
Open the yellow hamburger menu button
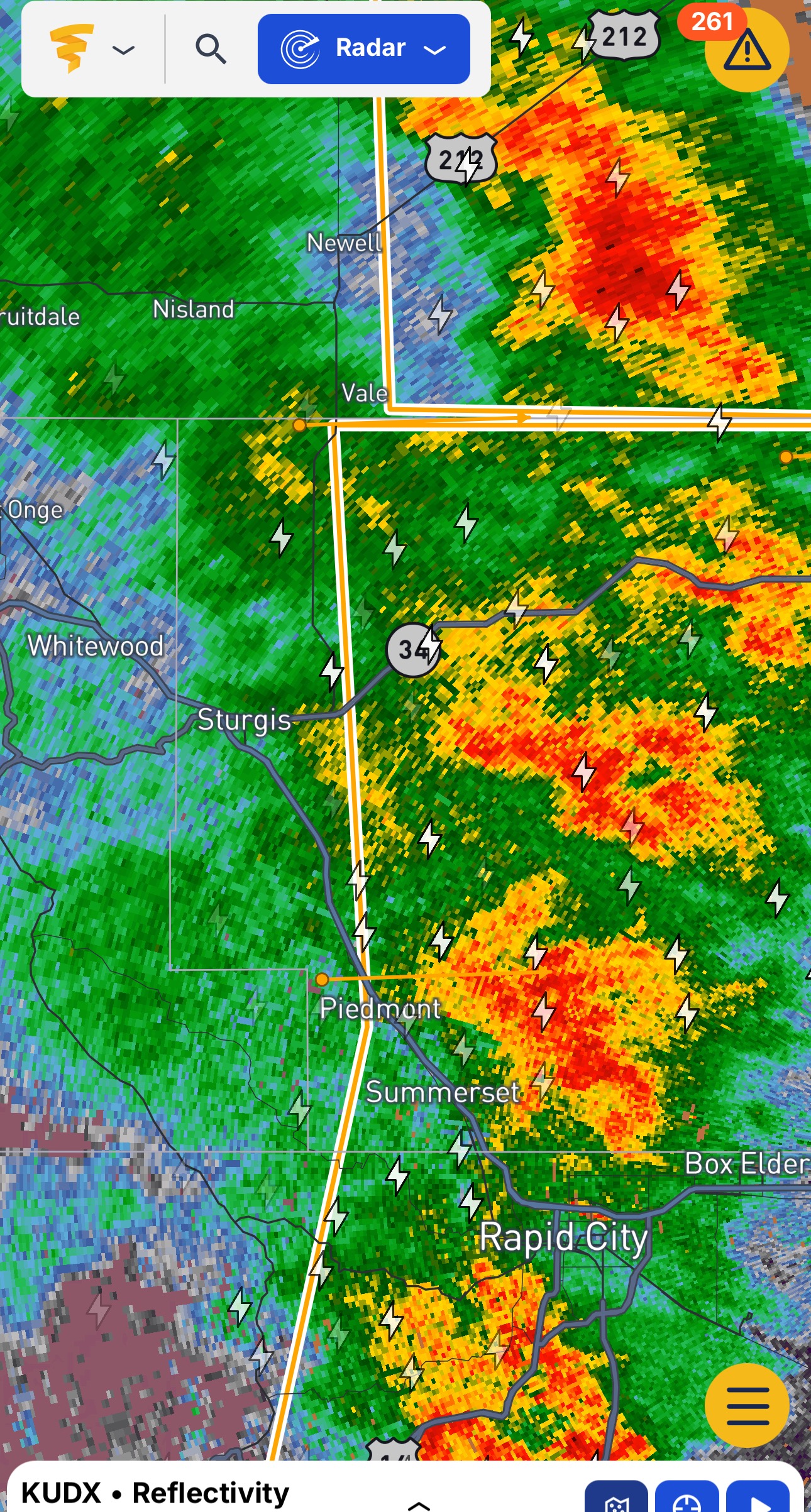pos(747,1406)
